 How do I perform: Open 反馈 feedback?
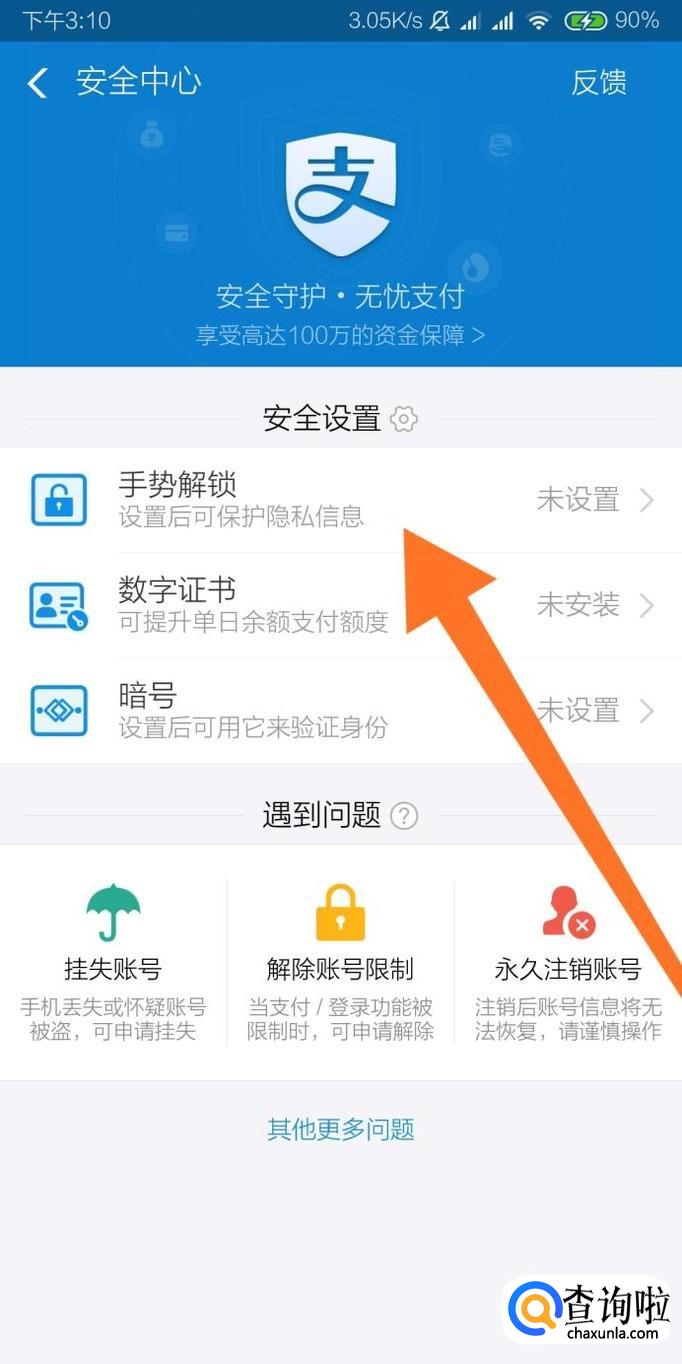tap(598, 83)
